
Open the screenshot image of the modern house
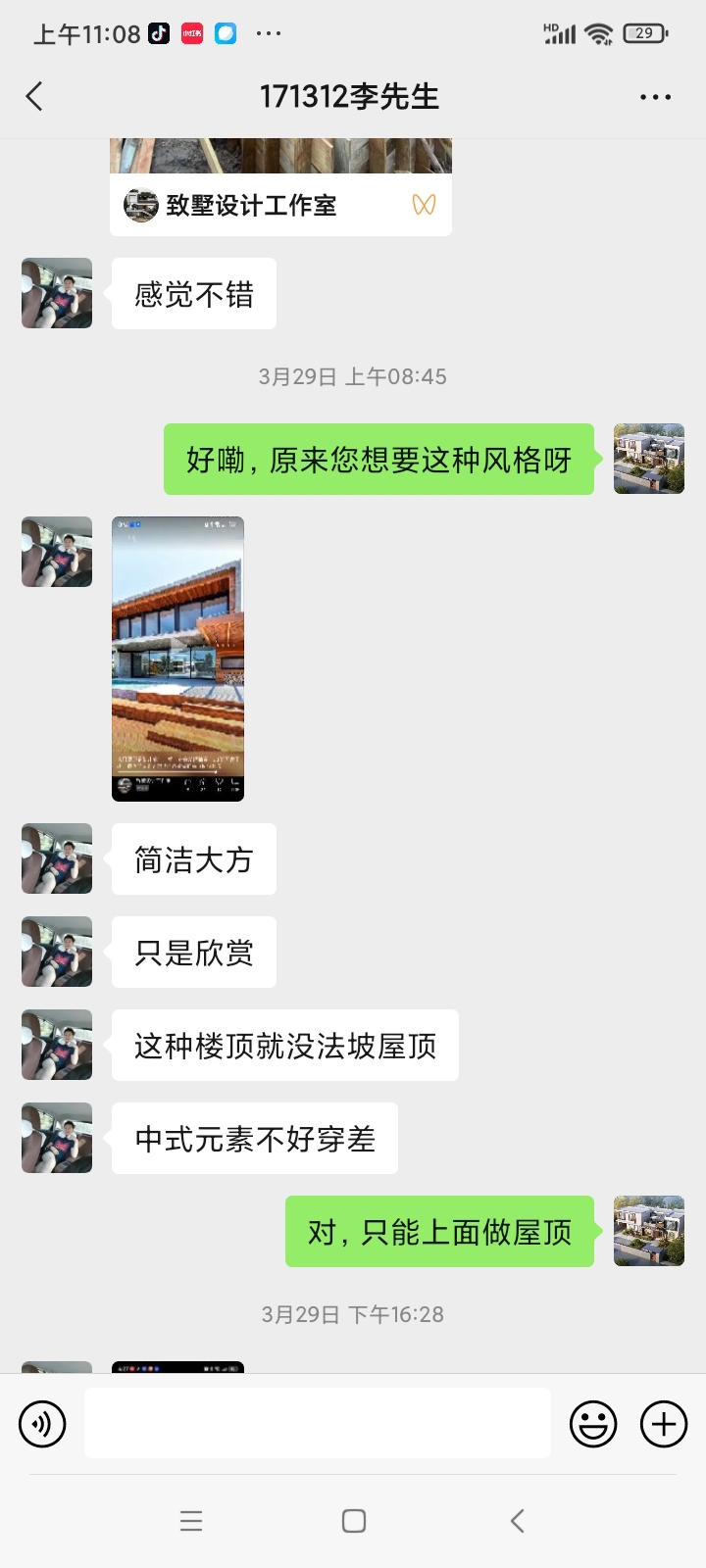177,659
